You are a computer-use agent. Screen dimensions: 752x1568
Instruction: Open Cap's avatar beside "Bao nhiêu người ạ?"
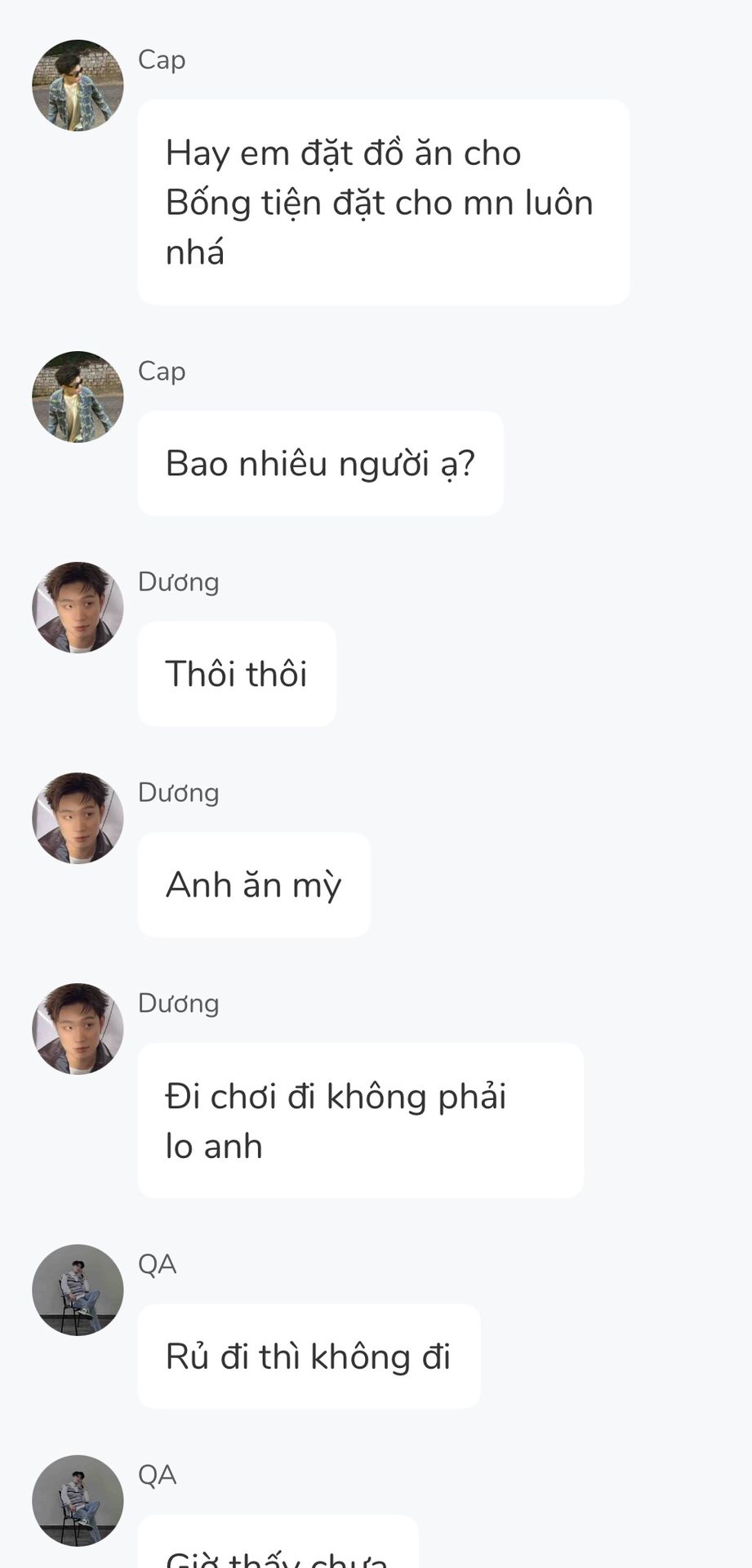[x=78, y=397]
